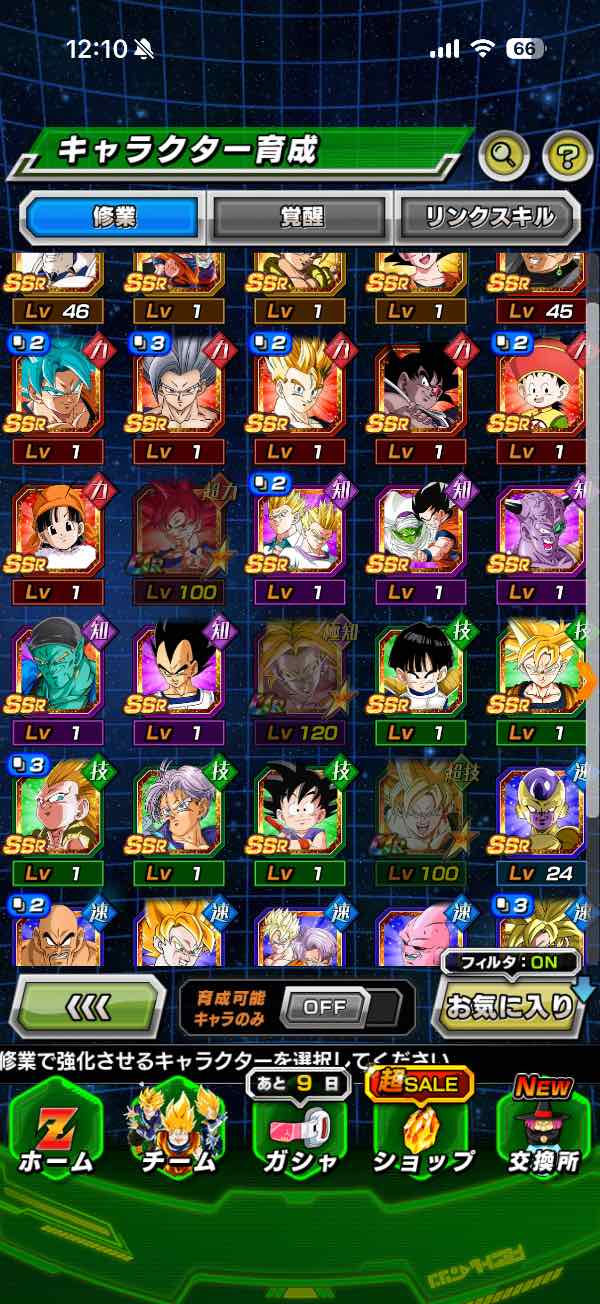Tap the green back arrows button
This screenshot has width=600, height=1304.
[x=88, y=1006]
